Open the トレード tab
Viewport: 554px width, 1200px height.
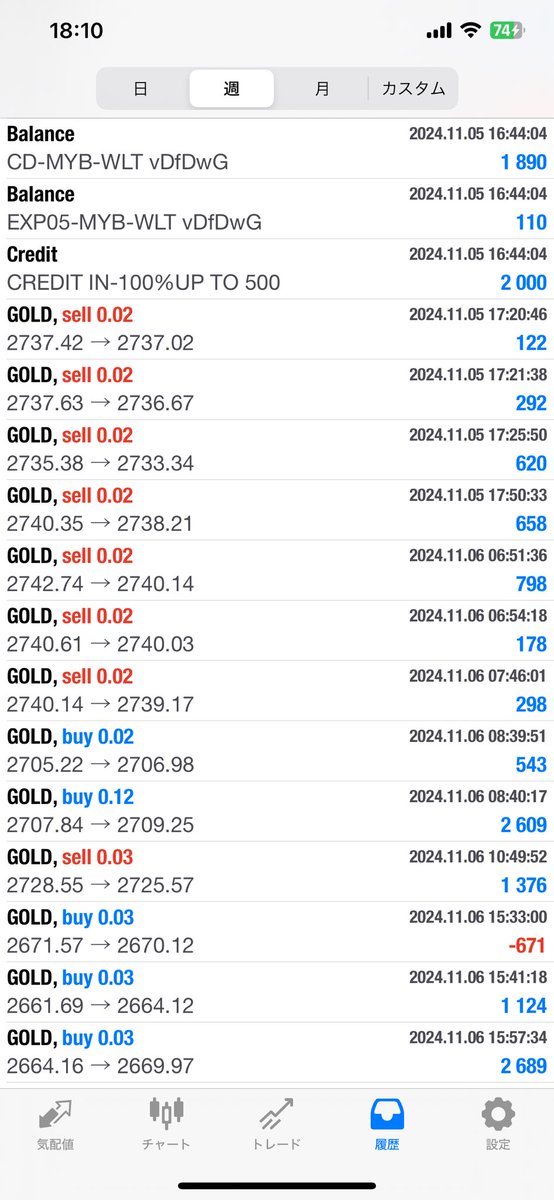(277, 1124)
